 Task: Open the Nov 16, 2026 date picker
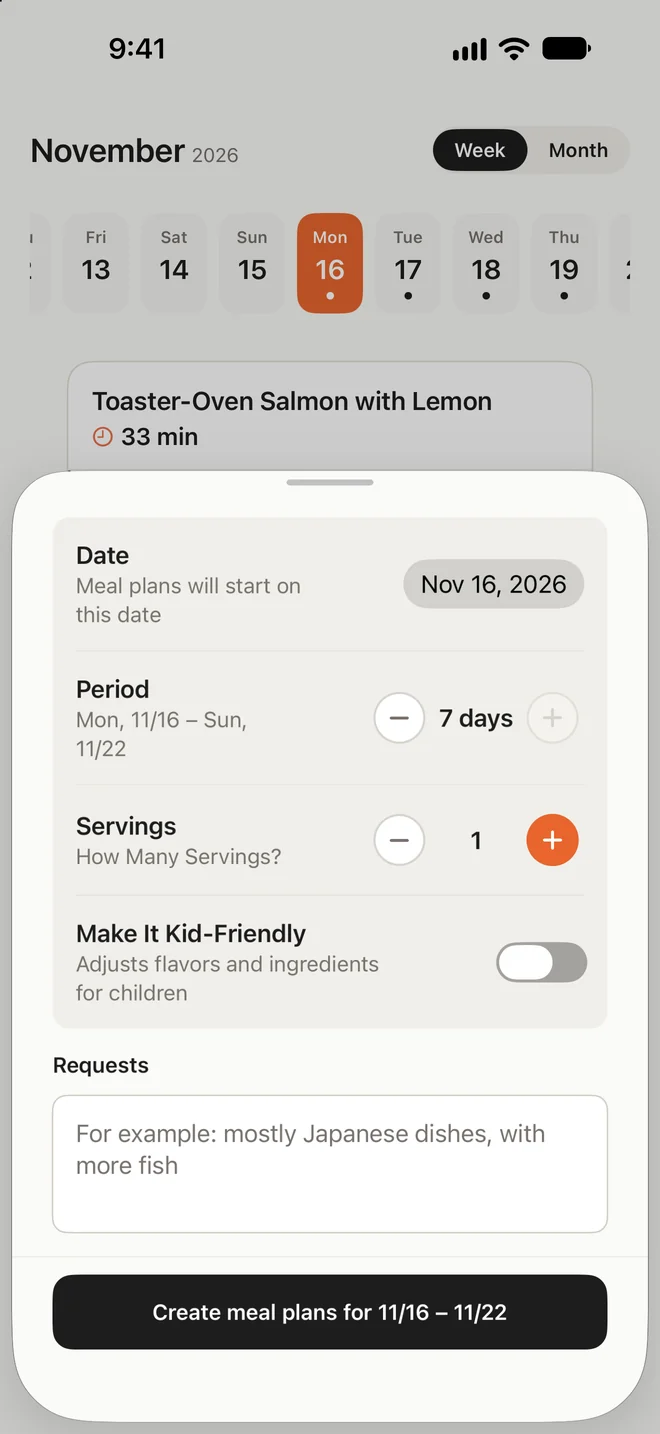click(x=494, y=584)
